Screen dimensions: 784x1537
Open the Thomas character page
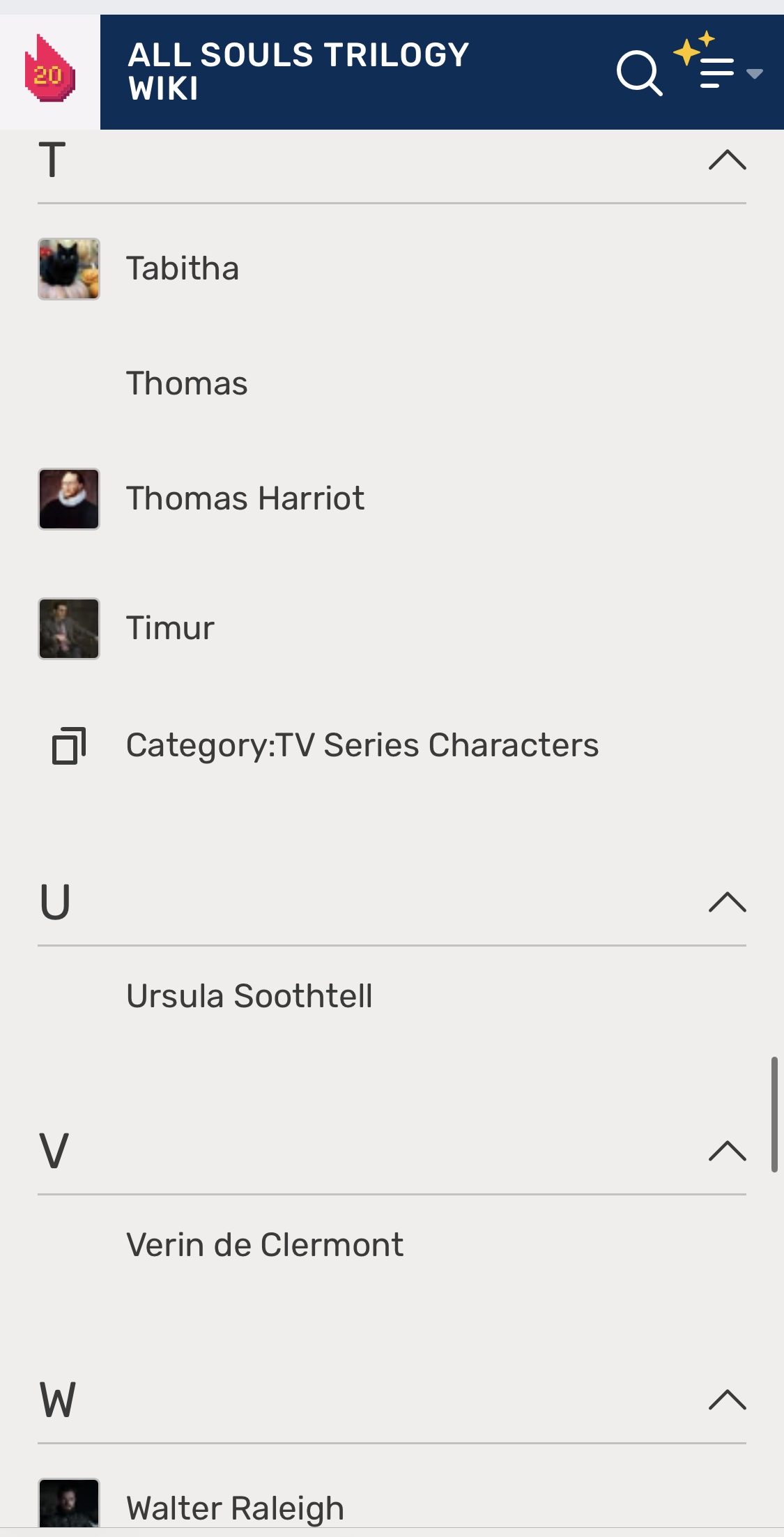click(x=187, y=384)
